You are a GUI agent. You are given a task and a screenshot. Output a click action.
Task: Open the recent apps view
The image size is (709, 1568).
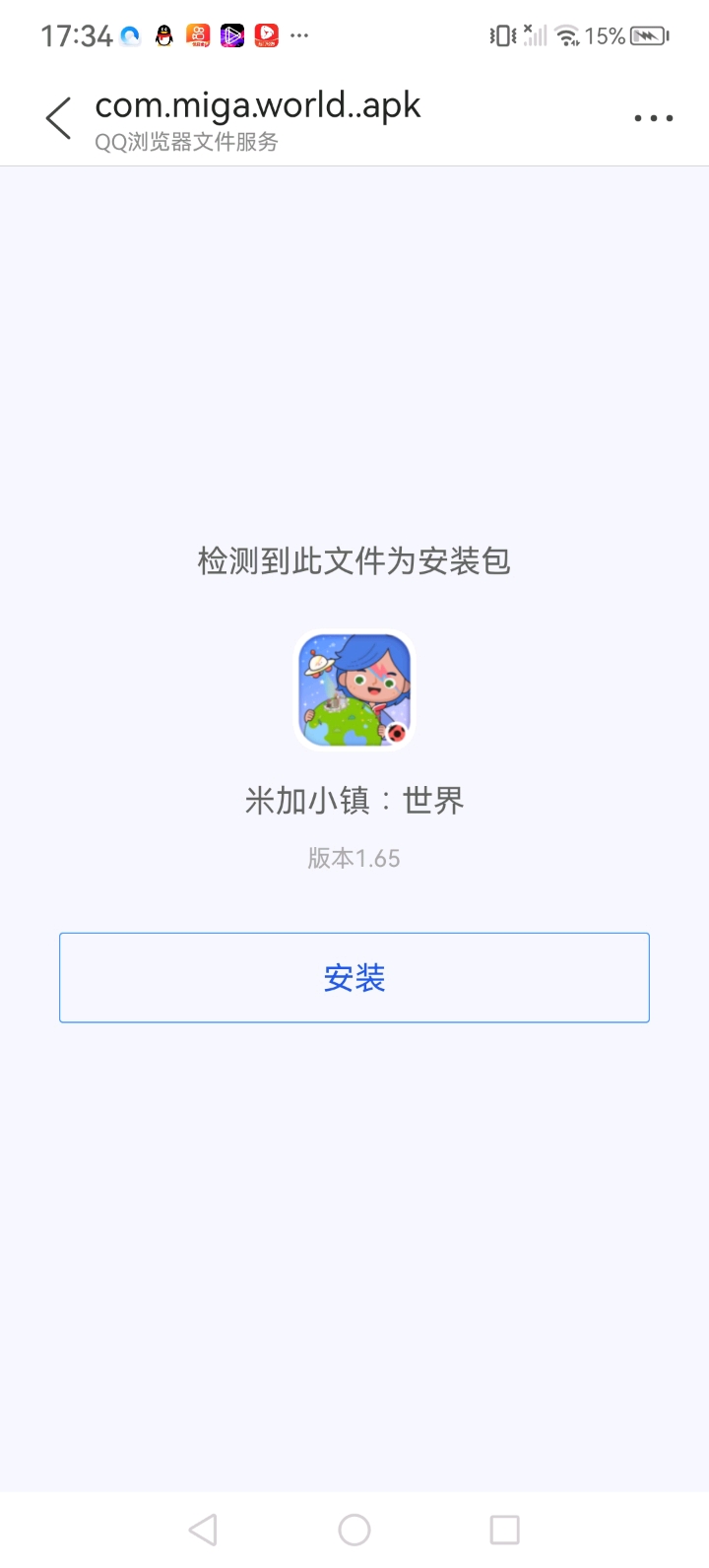pos(504,1530)
